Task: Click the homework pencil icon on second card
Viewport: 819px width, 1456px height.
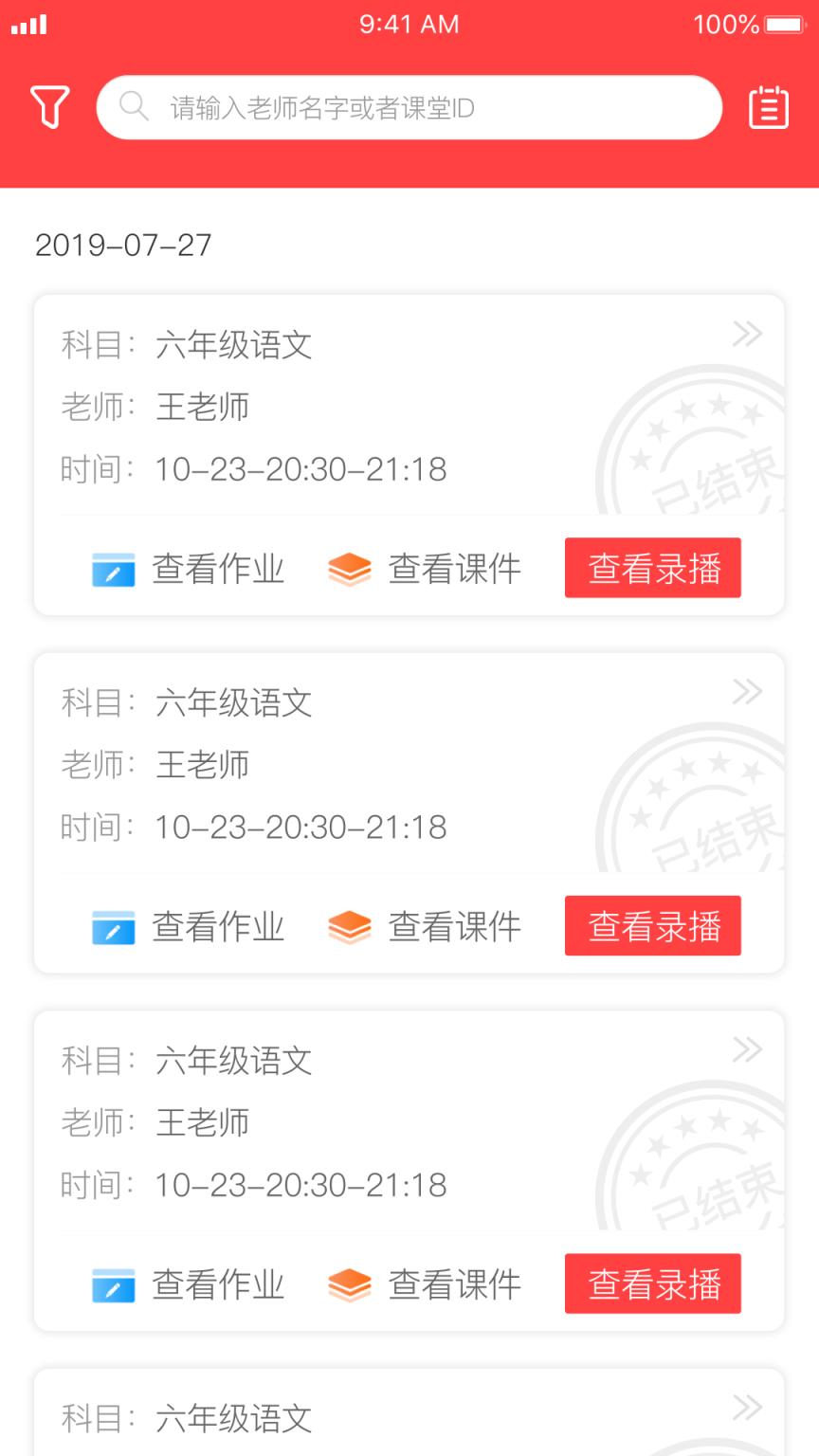Action: [x=116, y=926]
